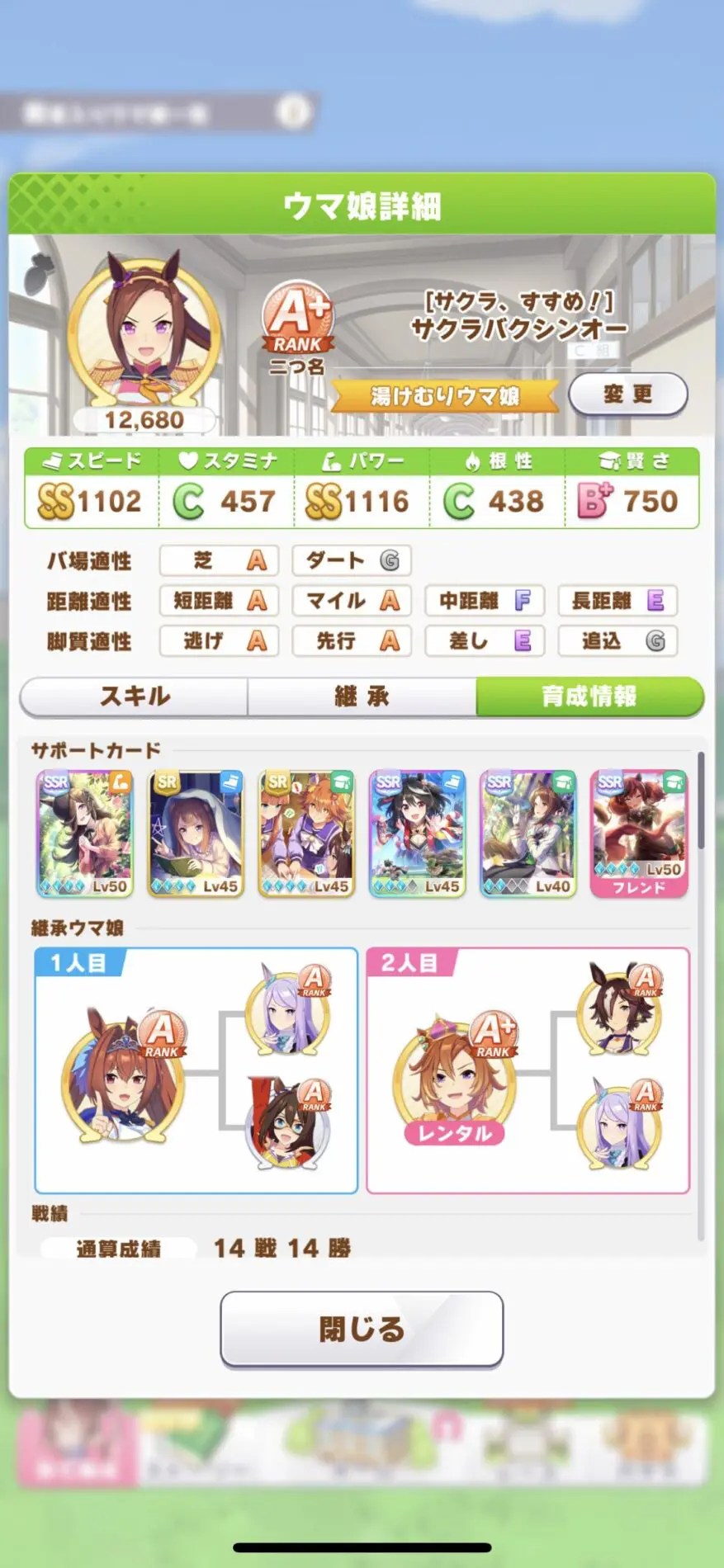
Task: View the フレンド Lv50 support card
Action: (638, 834)
